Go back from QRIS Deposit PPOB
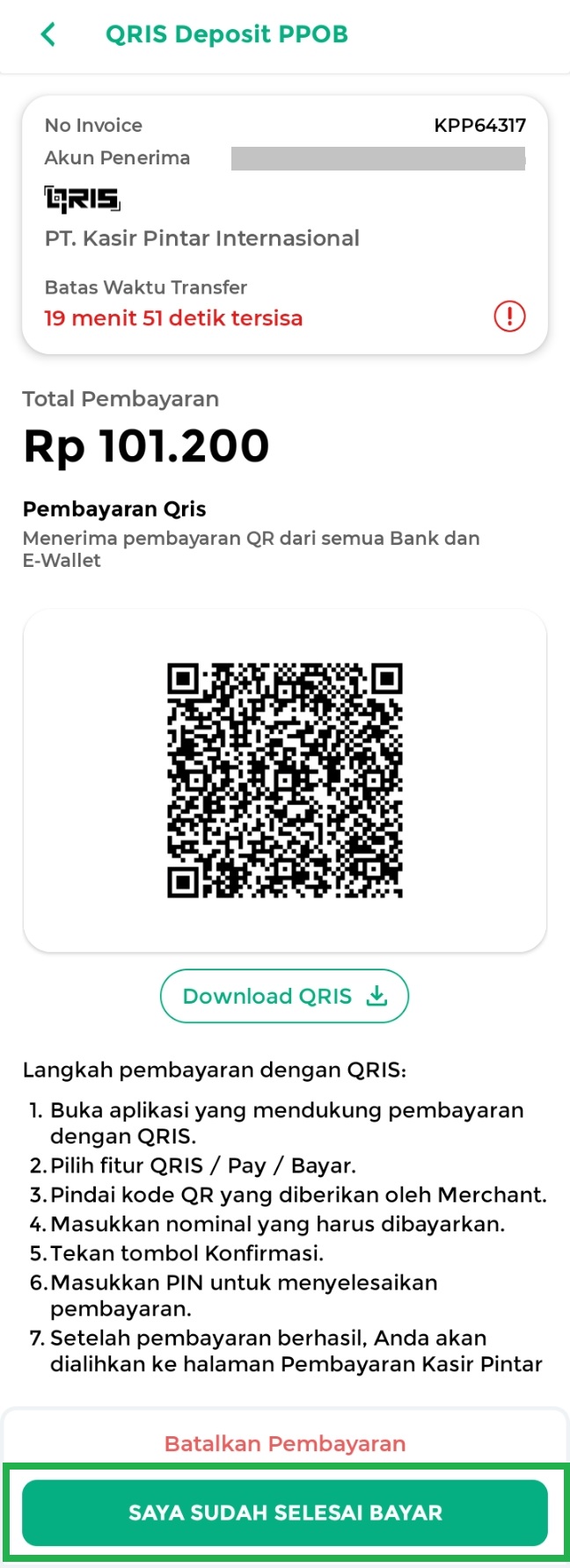 click(48, 34)
